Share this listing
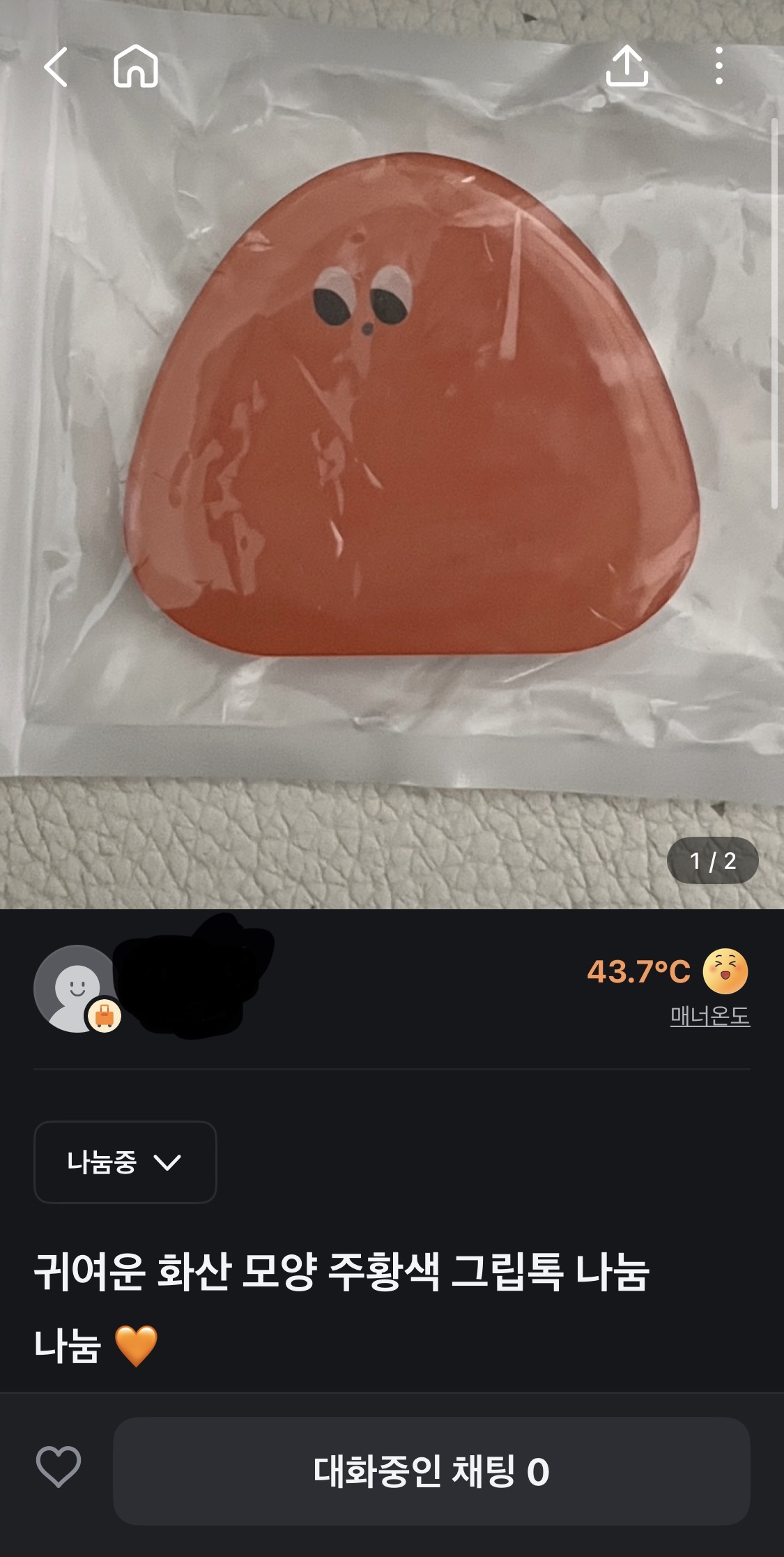The width and height of the screenshot is (784, 1557). [x=627, y=67]
